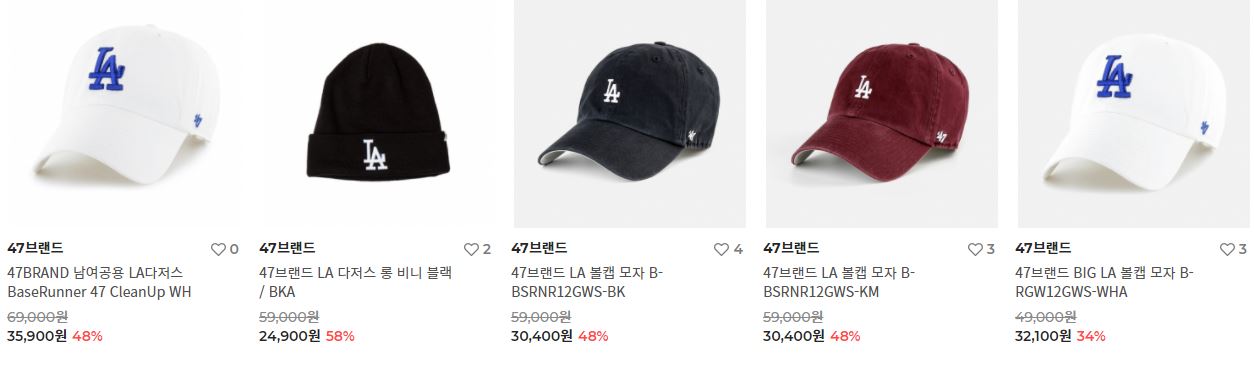Viewport: 1254px width, 367px height.
Task: Open the white BaseRunner CleanUp WH cap image
Action: coord(123,113)
